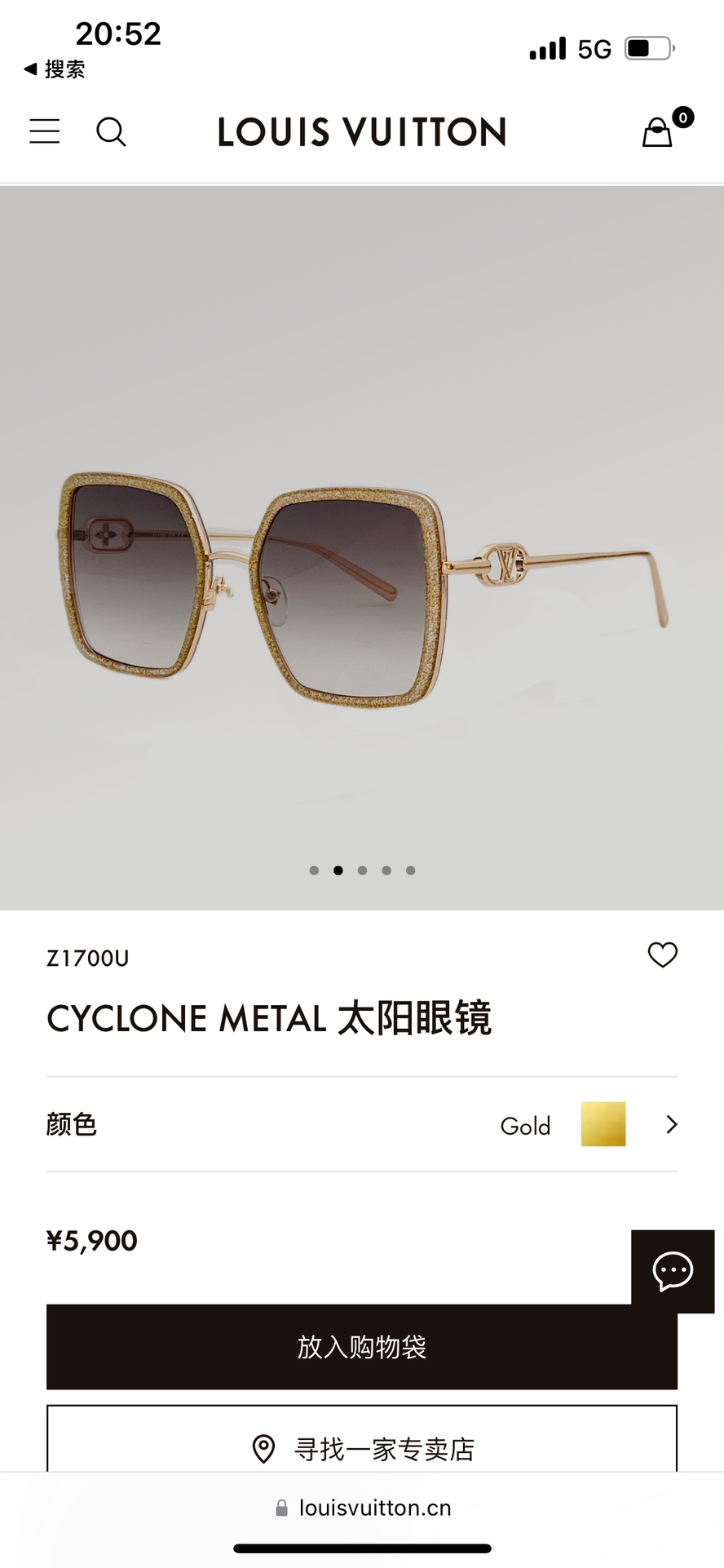Open the Cyclone Metal sunglasses product image

point(362,571)
